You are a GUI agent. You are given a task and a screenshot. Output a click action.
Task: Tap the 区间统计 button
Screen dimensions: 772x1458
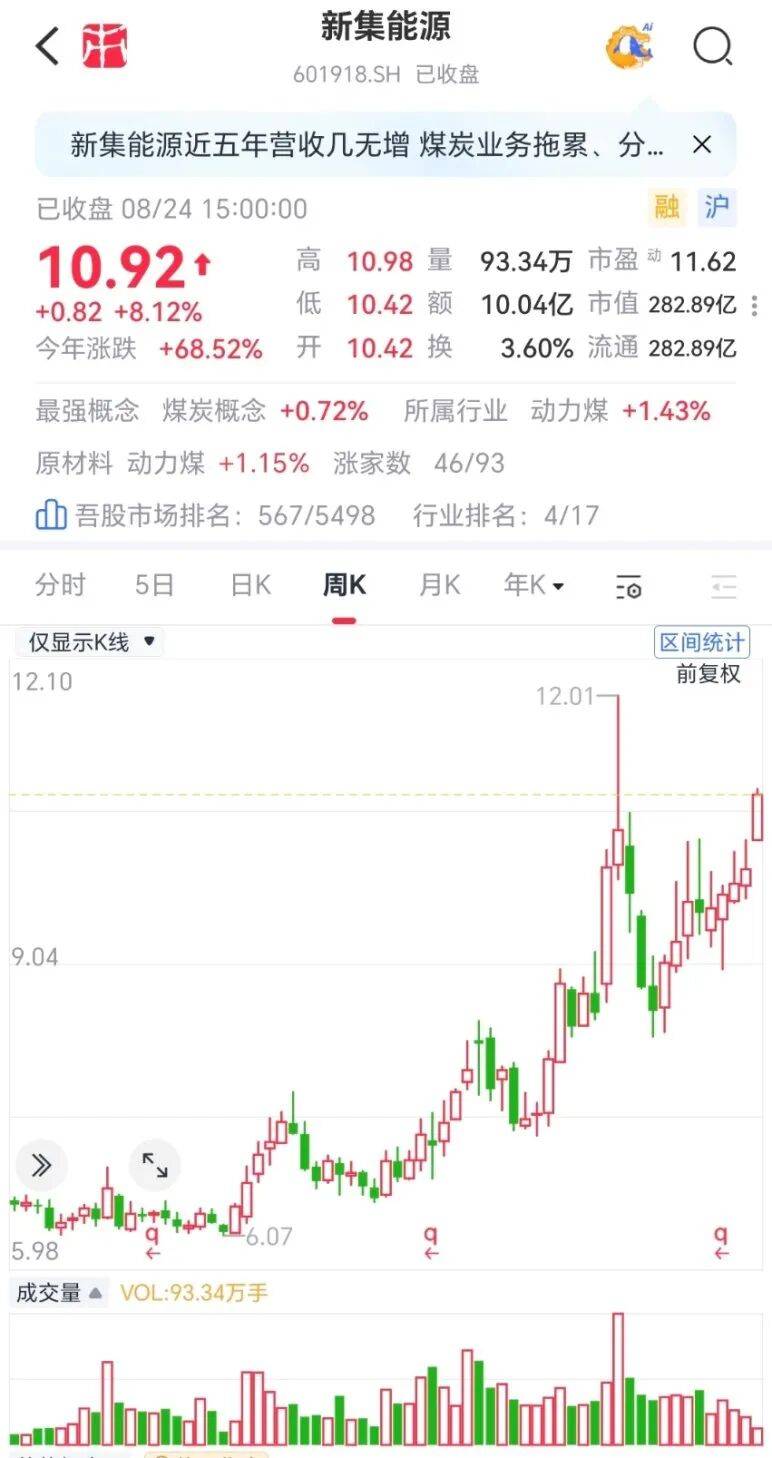tap(702, 642)
